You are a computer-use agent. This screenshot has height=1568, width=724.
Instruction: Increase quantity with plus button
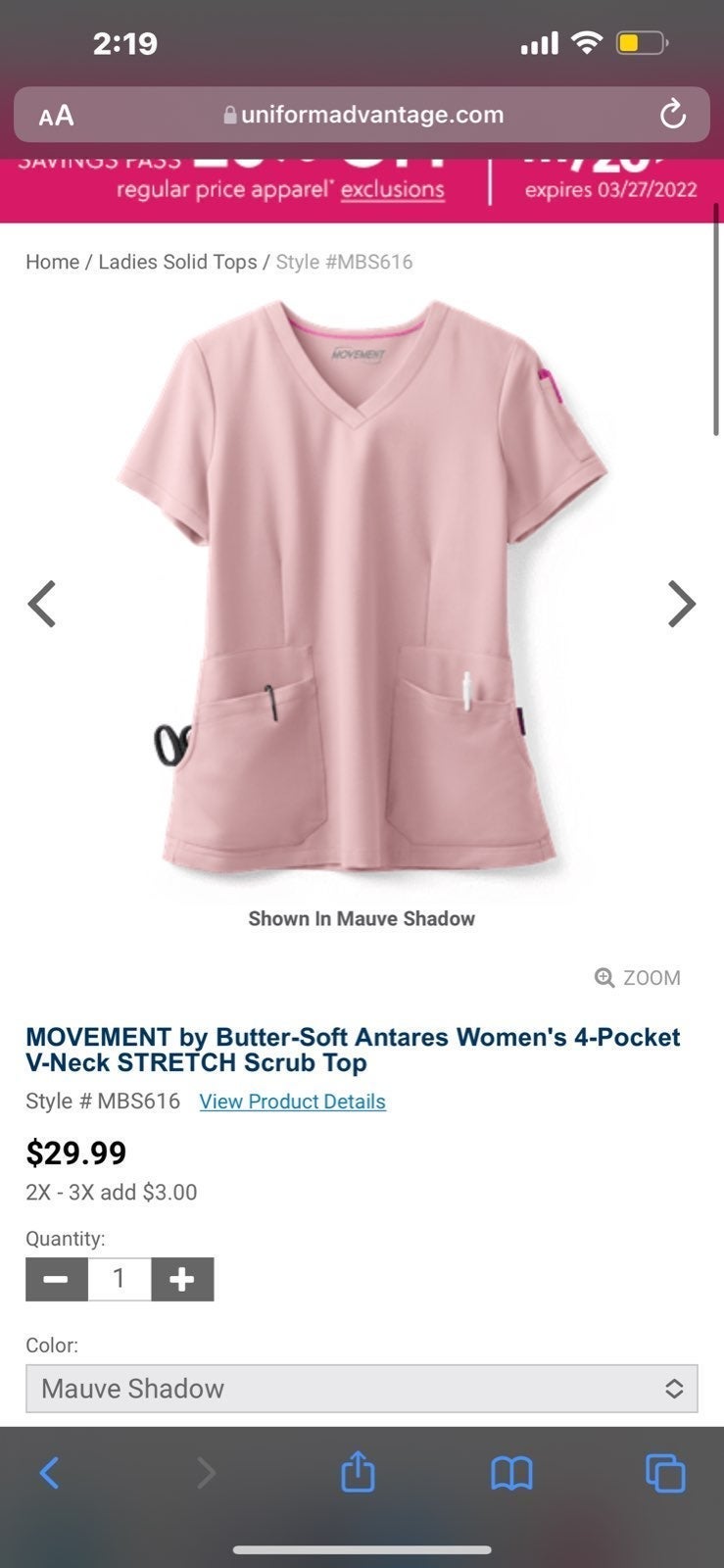click(x=182, y=1279)
